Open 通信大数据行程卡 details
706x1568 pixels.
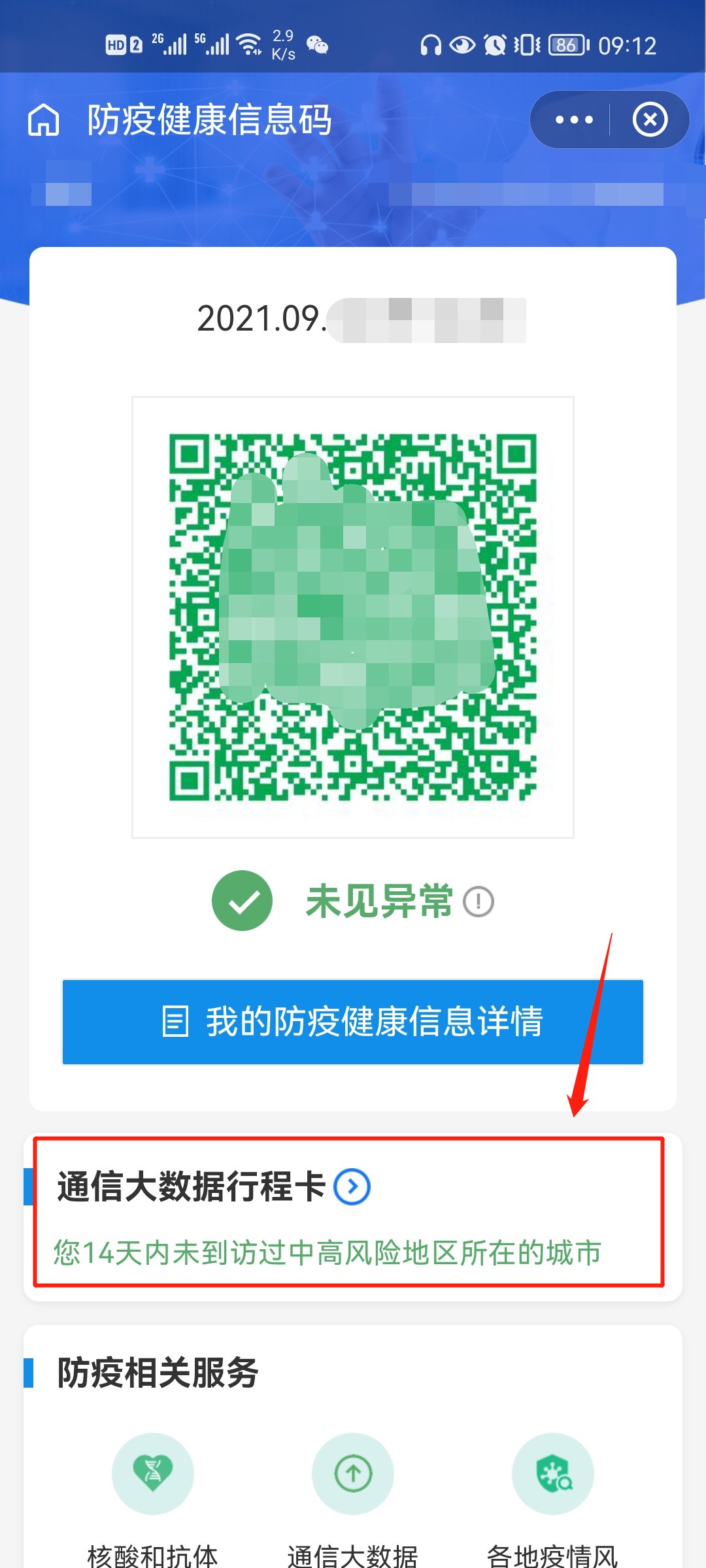pos(352,1186)
